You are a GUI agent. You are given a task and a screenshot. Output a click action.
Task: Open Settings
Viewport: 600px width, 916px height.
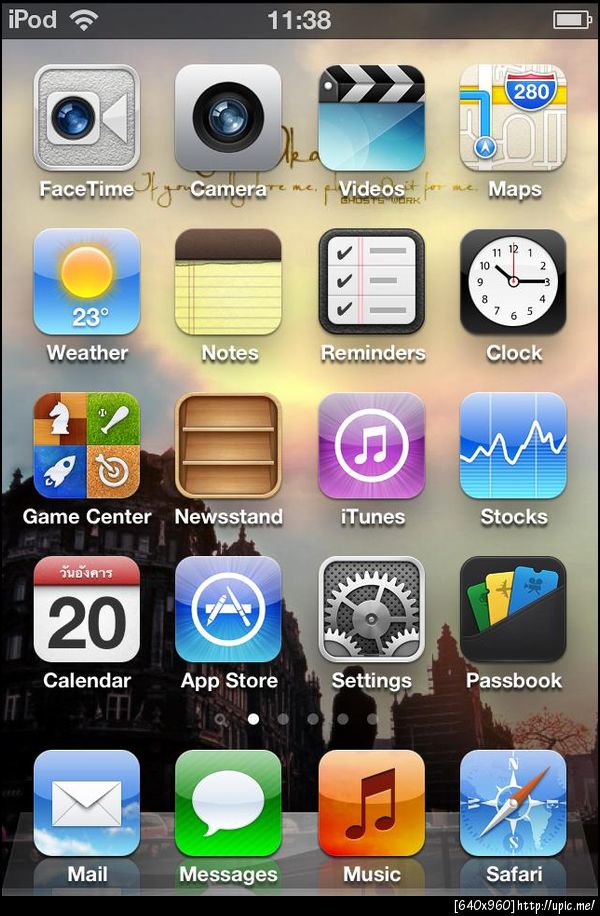point(371,610)
